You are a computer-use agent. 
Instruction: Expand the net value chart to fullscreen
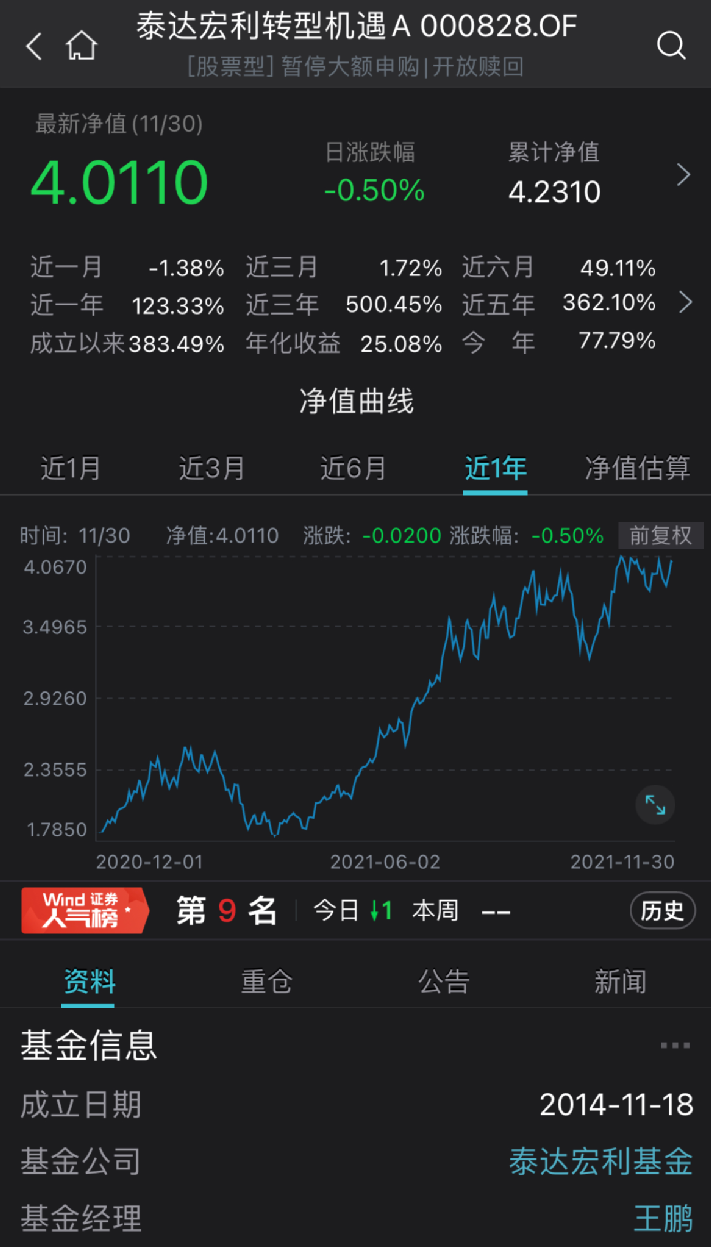coord(655,804)
